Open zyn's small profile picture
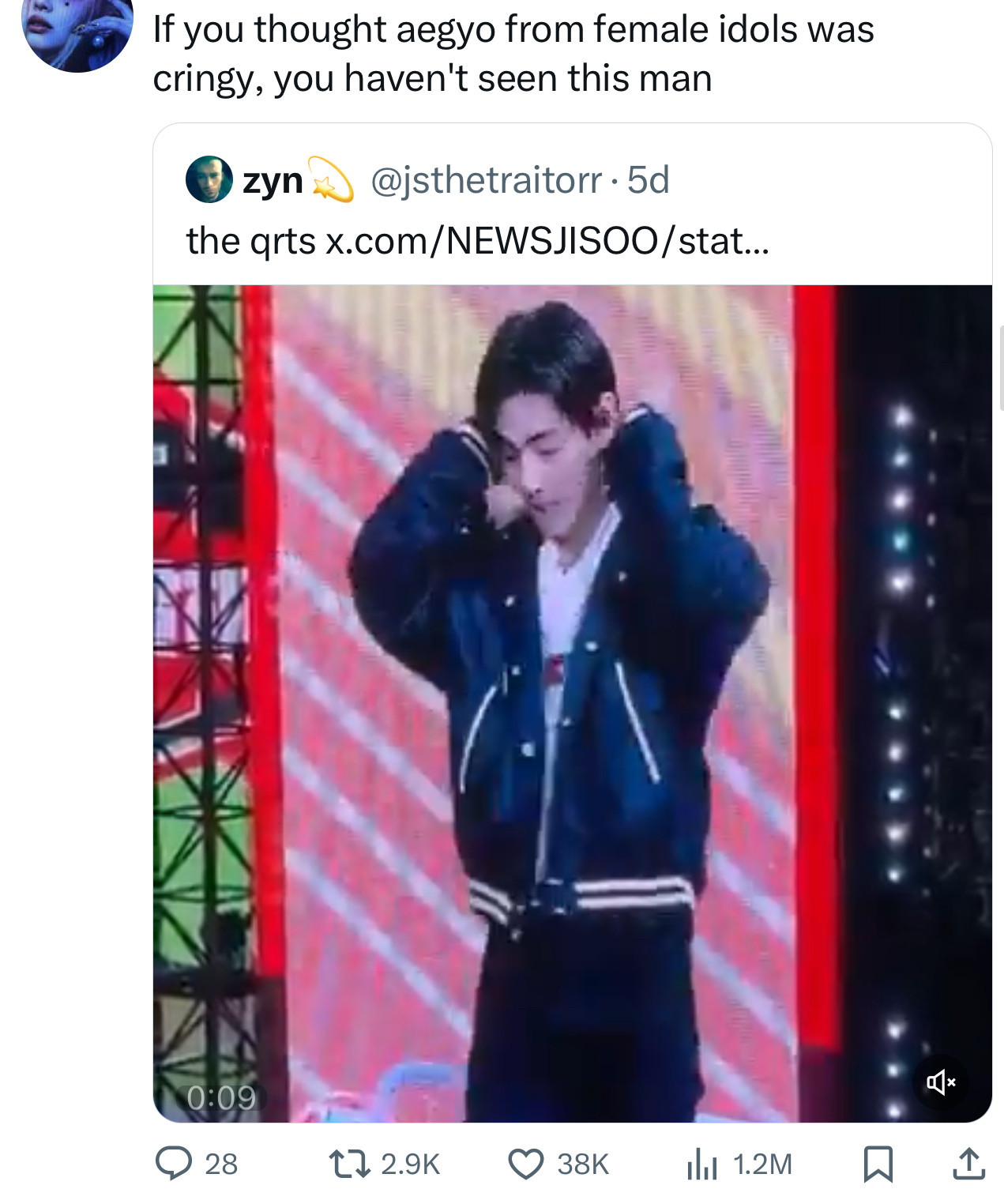1004x1204 pixels. pyautogui.click(x=209, y=180)
